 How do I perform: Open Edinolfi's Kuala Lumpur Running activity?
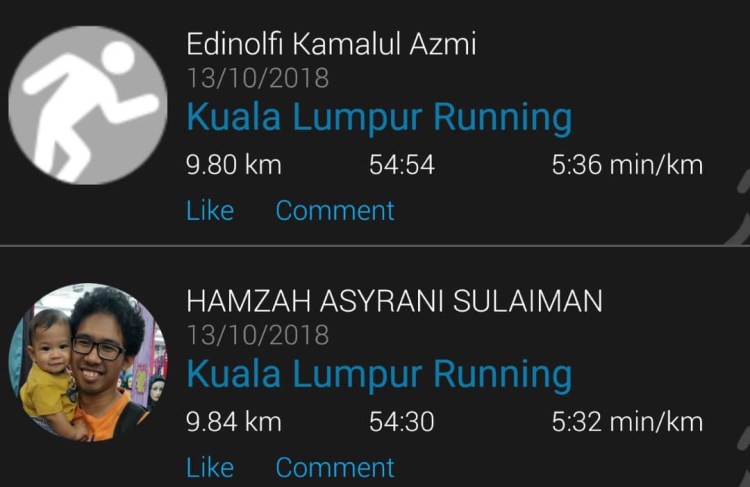click(379, 118)
